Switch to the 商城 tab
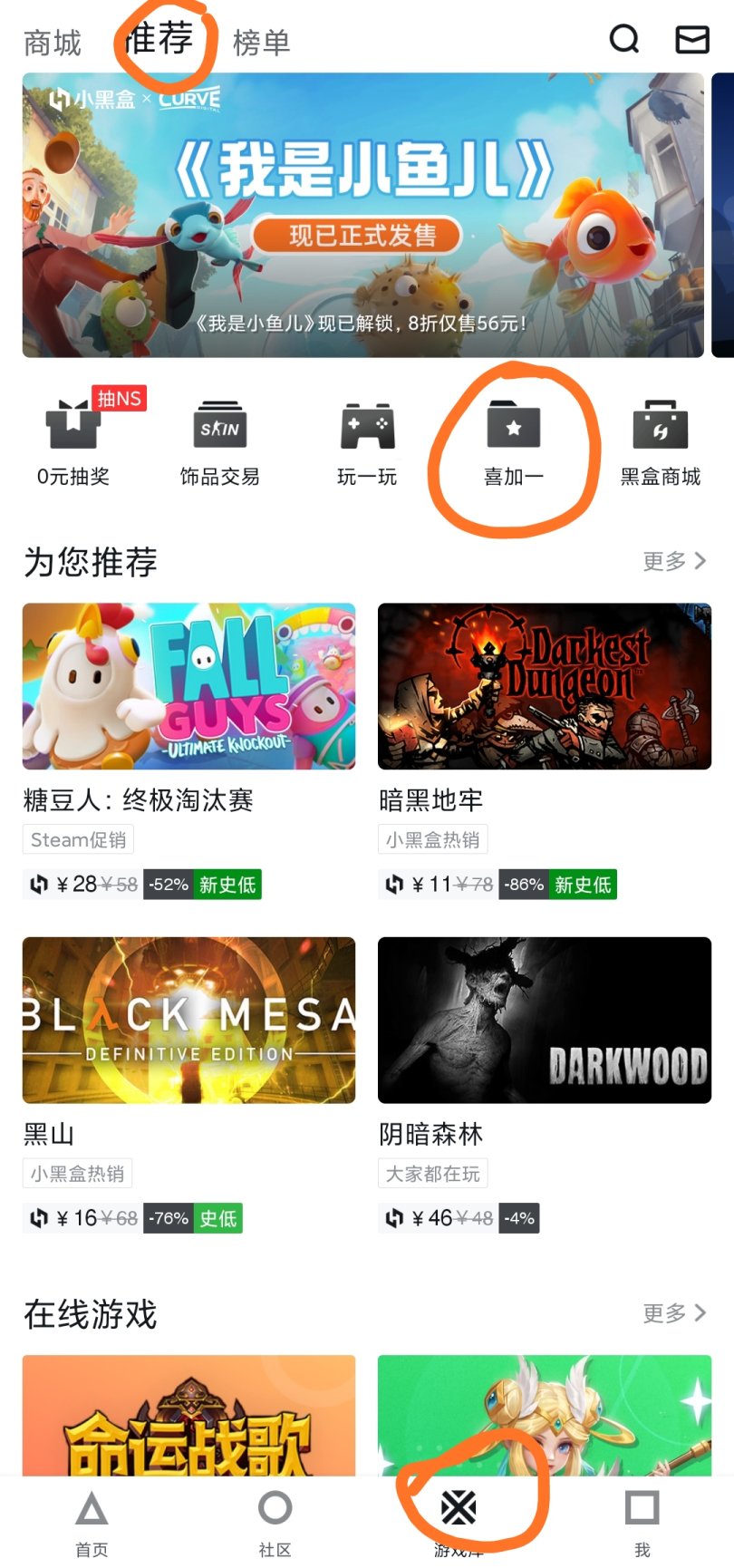 (x=53, y=43)
